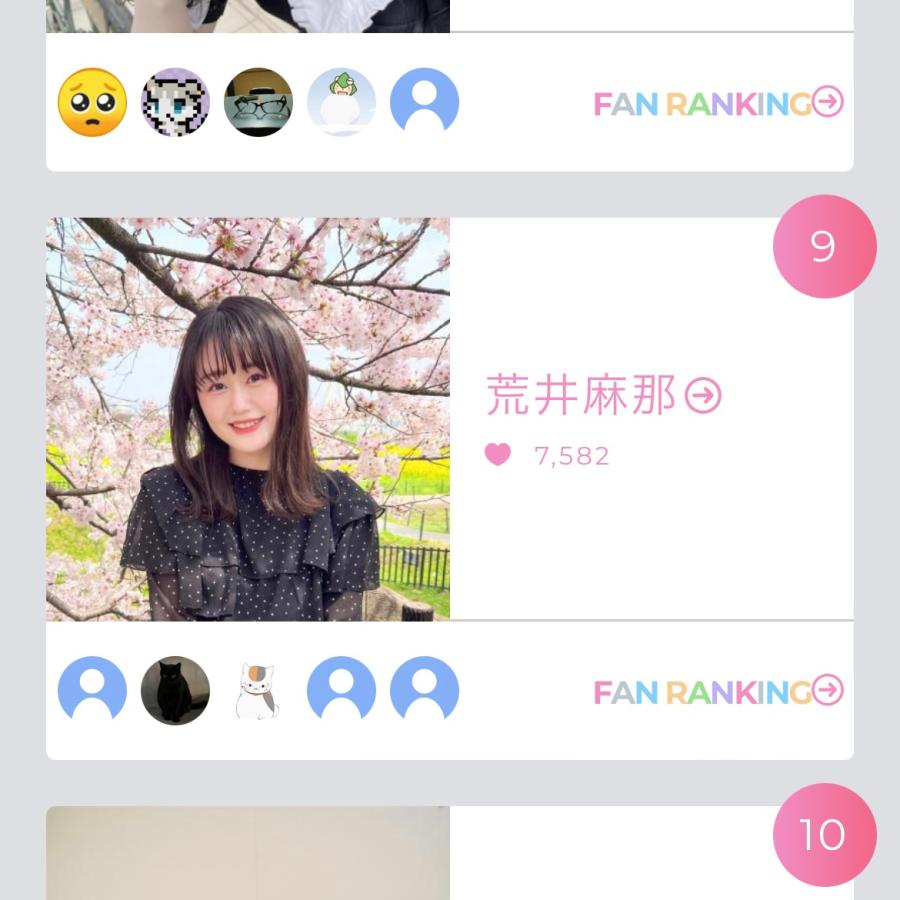Open FAN RANKING under 荒井麻那's card
Viewport: 900px width, 900px height.
click(718, 691)
